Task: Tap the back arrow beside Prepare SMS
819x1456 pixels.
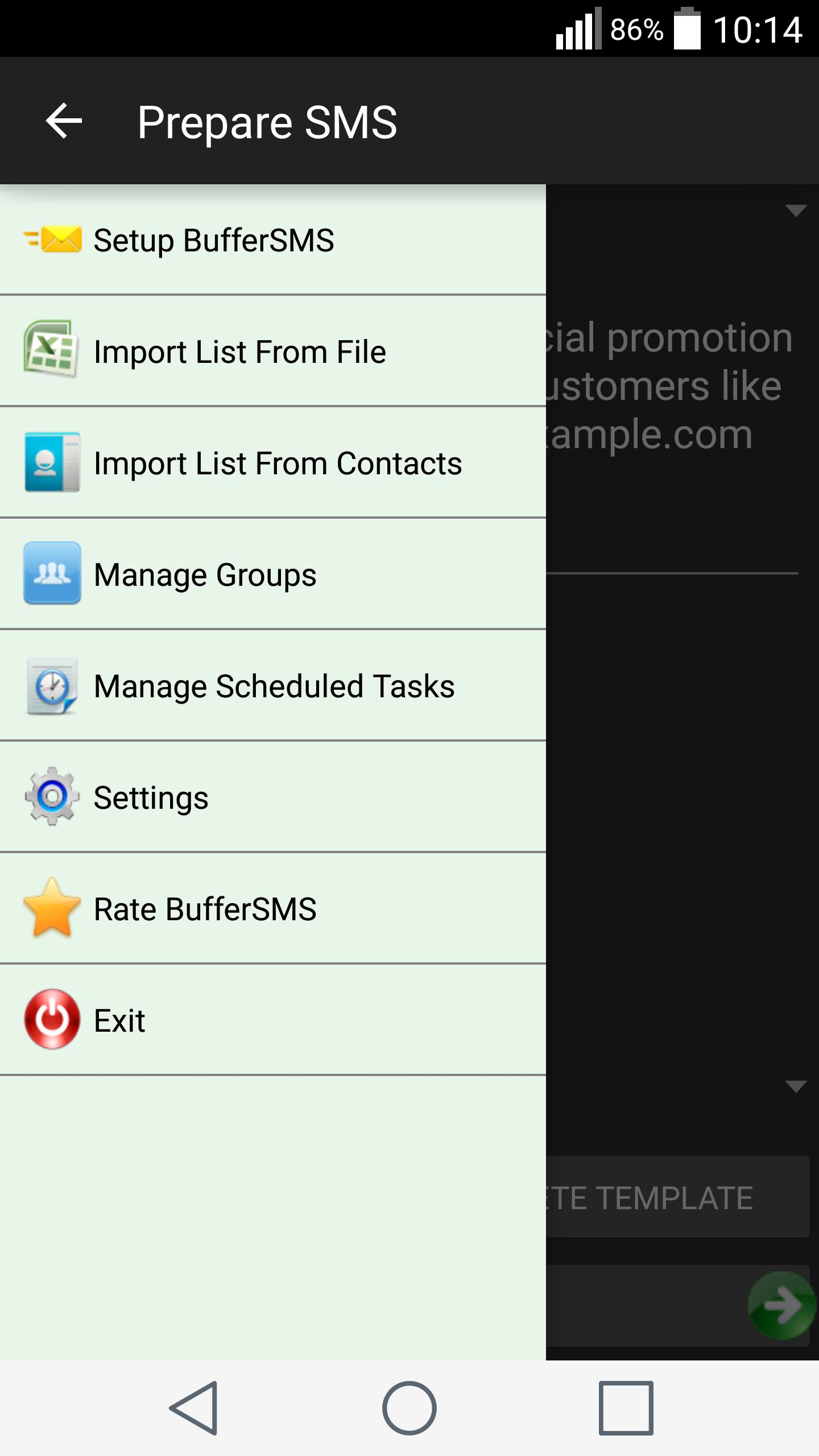Action: (x=63, y=121)
